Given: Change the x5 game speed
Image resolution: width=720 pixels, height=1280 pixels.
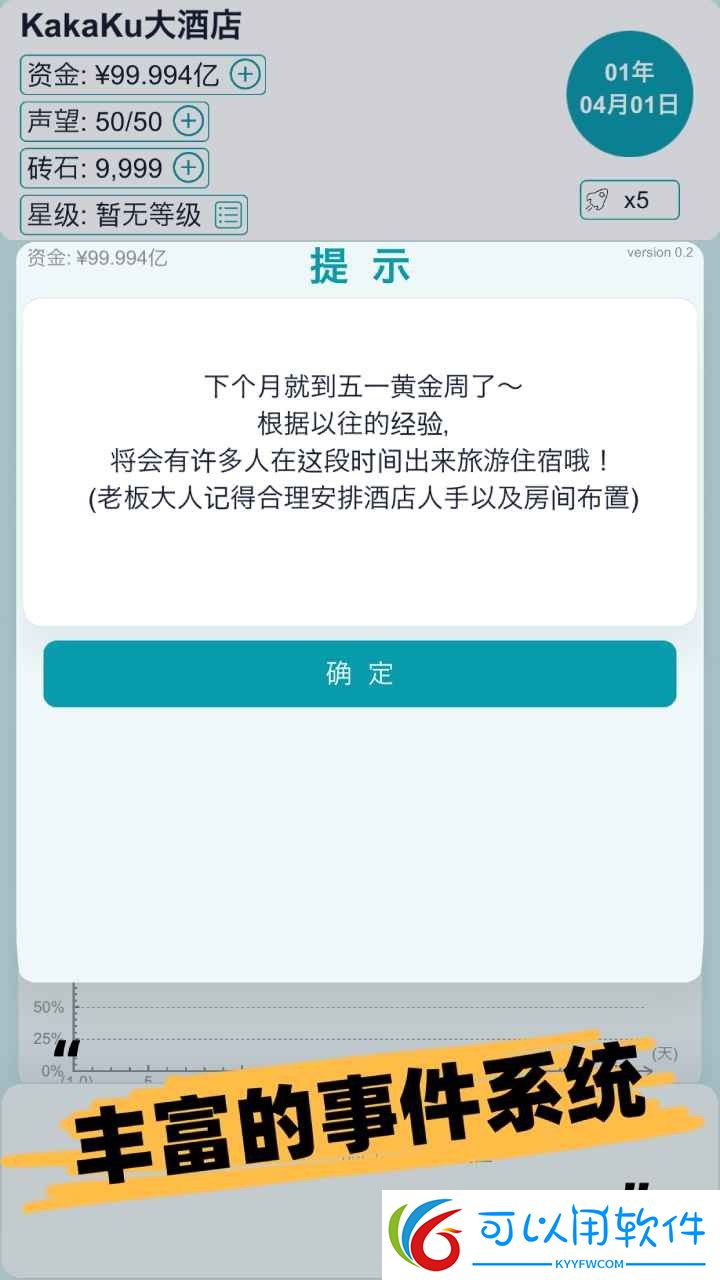Looking at the screenshot, I should 629,200.
